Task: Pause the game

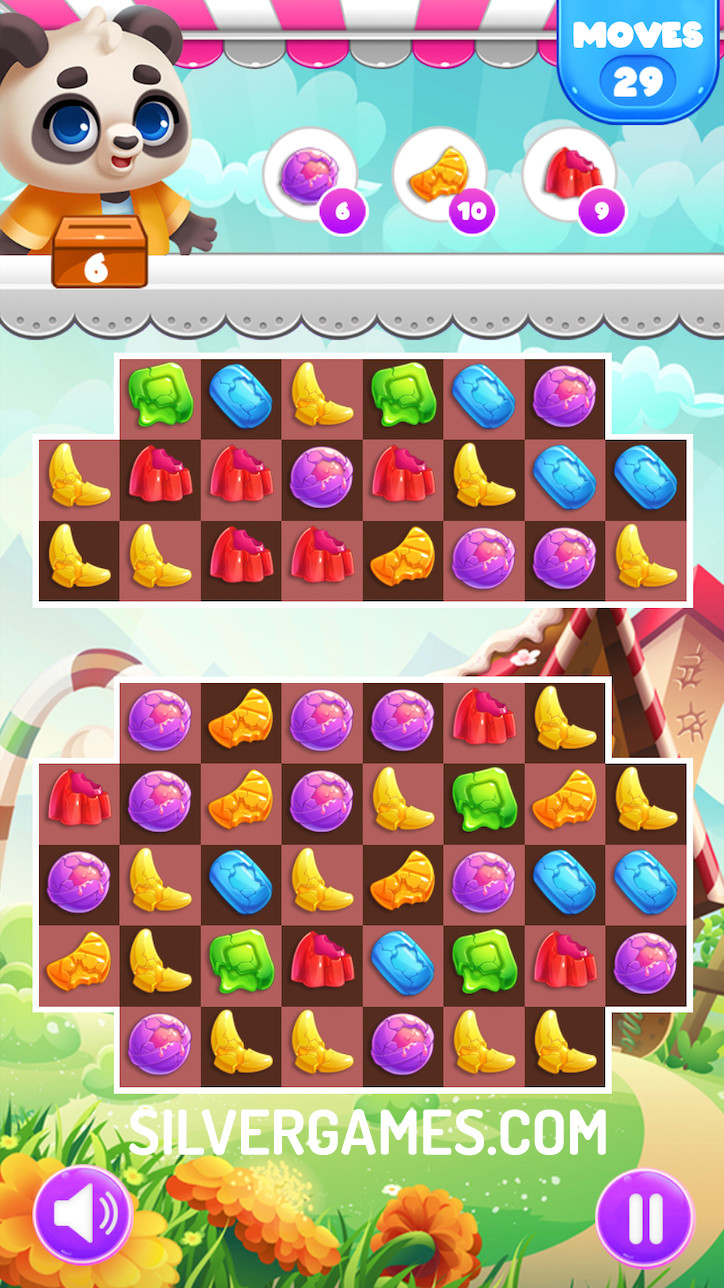Action: 644,1217
